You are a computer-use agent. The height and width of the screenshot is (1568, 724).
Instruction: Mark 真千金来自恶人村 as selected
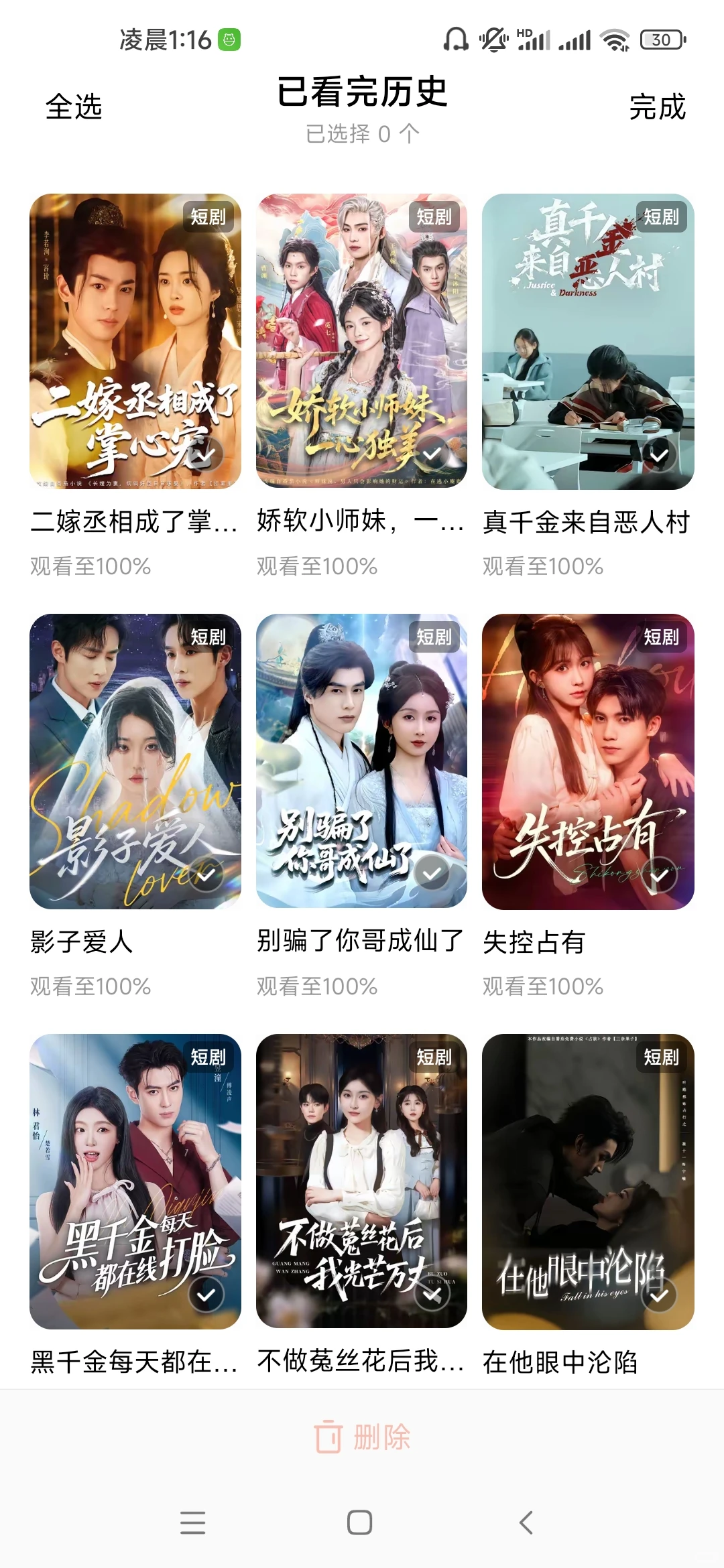coord(659,454)
